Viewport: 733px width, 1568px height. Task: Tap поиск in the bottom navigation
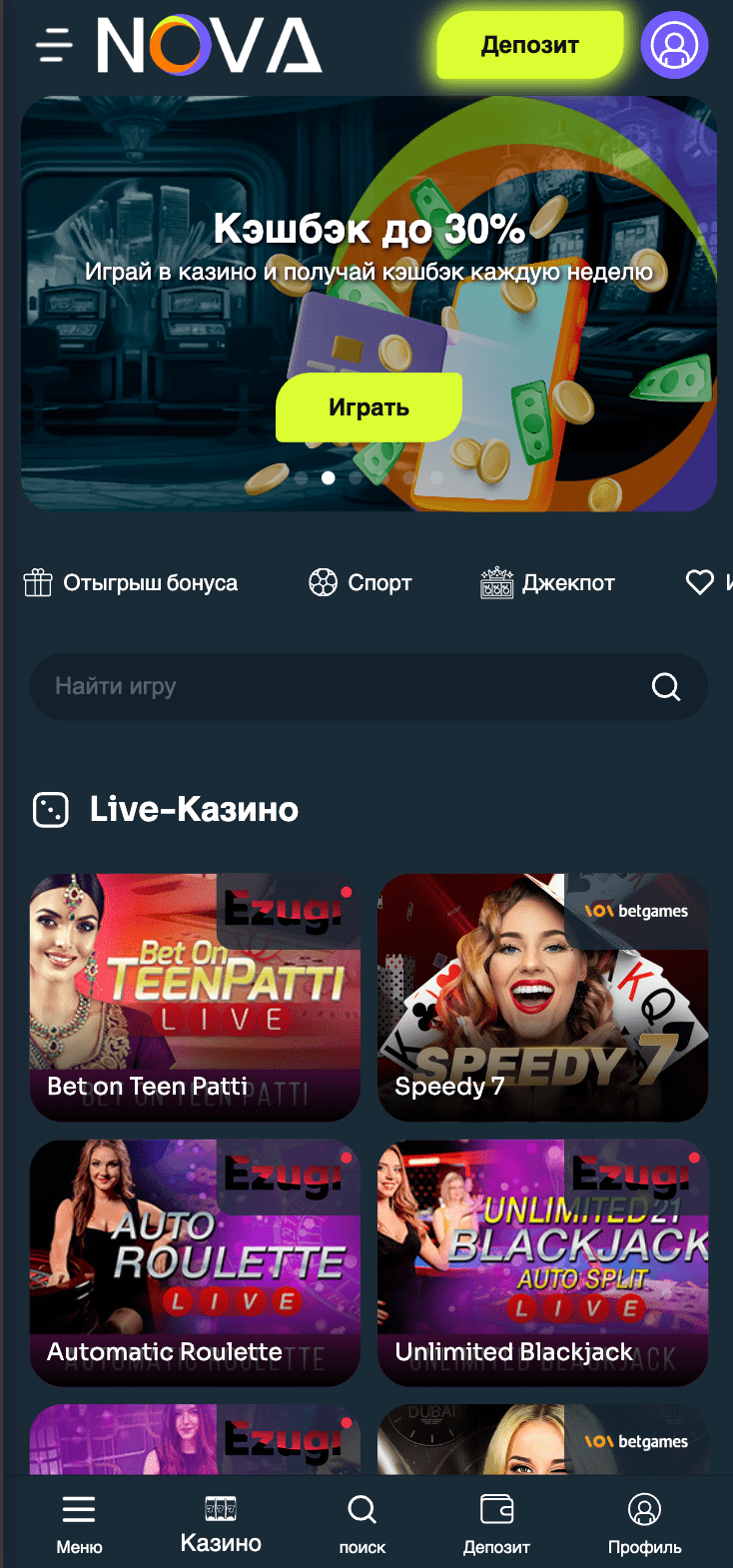pyautogui.click(x=362, y=1524)
